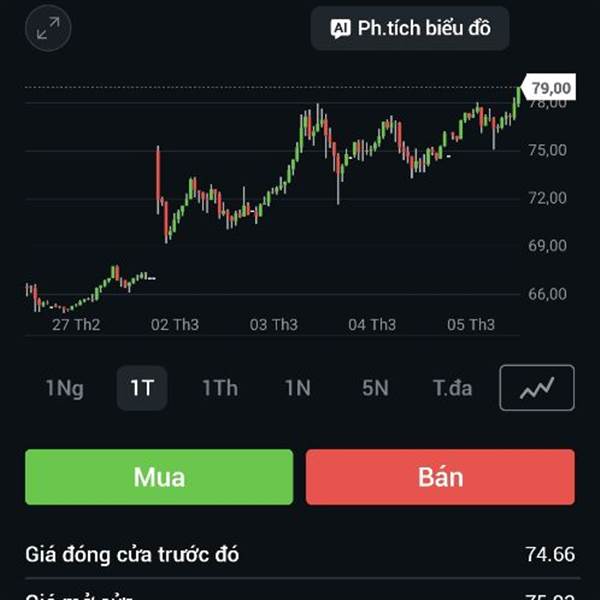Tap the green Mua buy button
The width and height of the screenshot is (600, 600).
pos(159,477)
